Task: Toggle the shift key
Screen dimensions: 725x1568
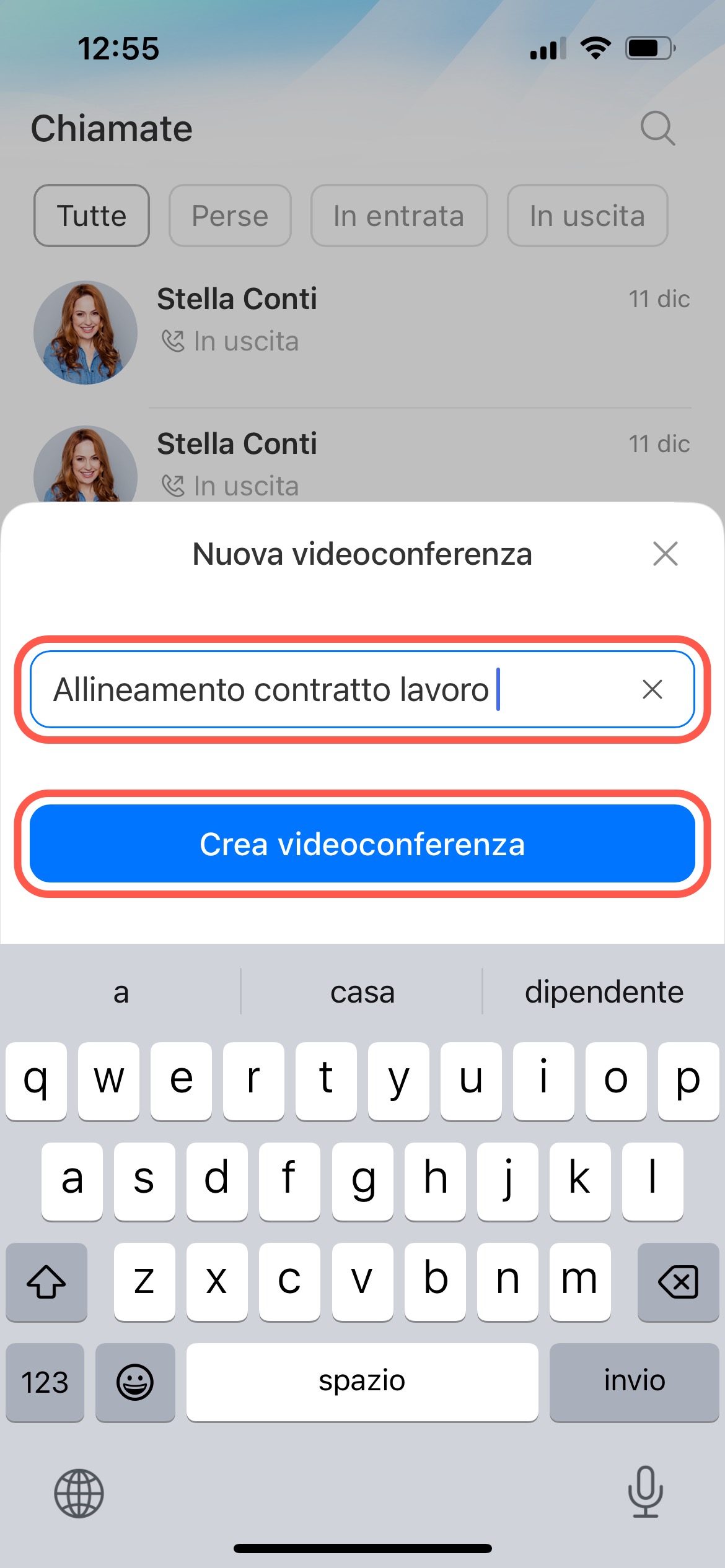Action: point(46,1281)
